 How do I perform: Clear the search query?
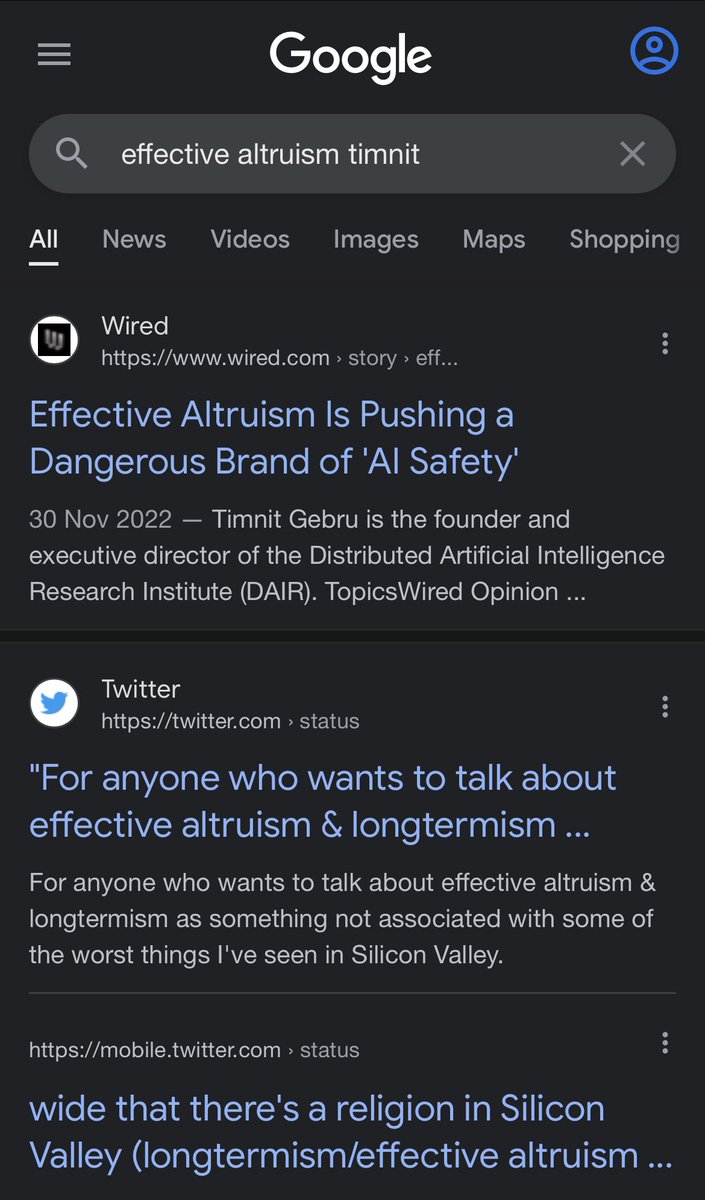[632, 153]
